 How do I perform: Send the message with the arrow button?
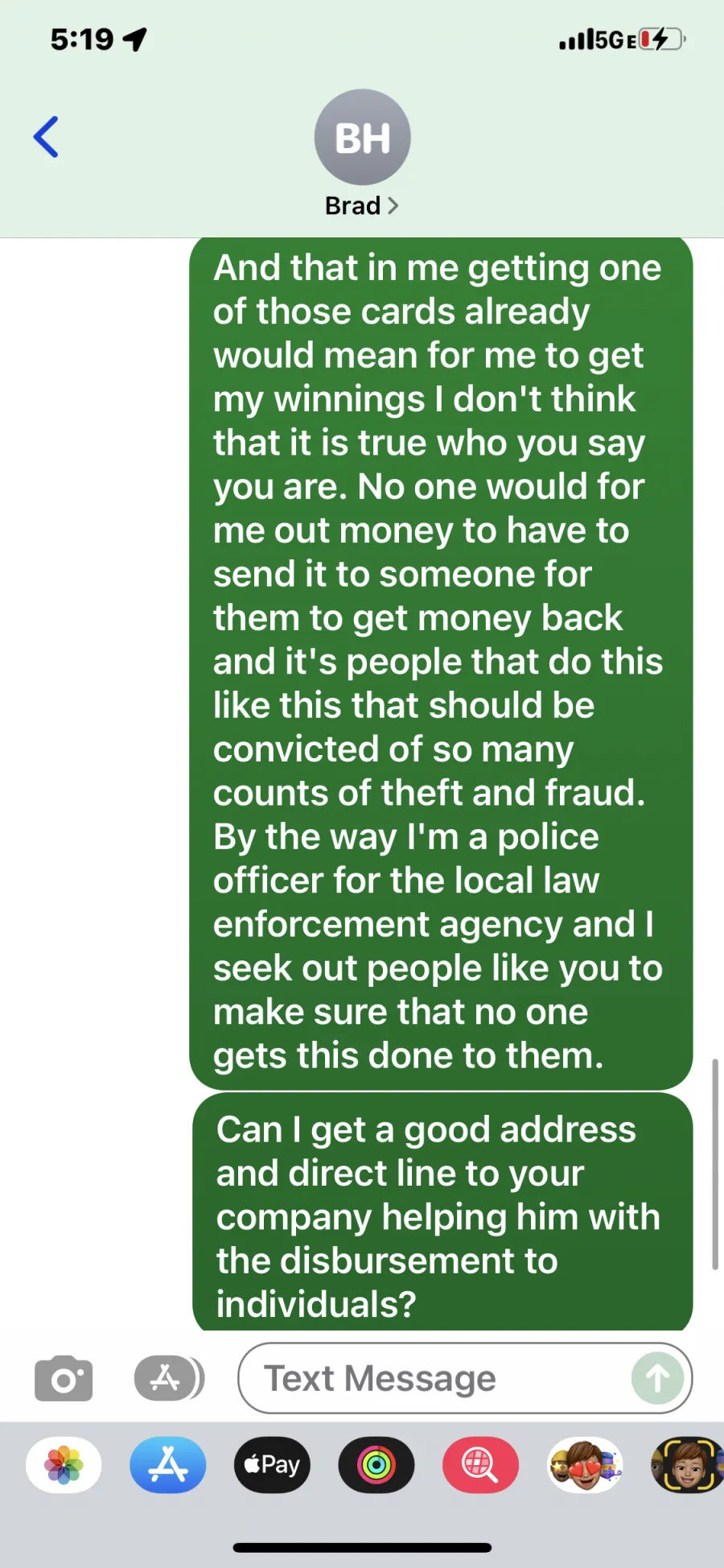pyautogui.click(x=657, y=1378)
